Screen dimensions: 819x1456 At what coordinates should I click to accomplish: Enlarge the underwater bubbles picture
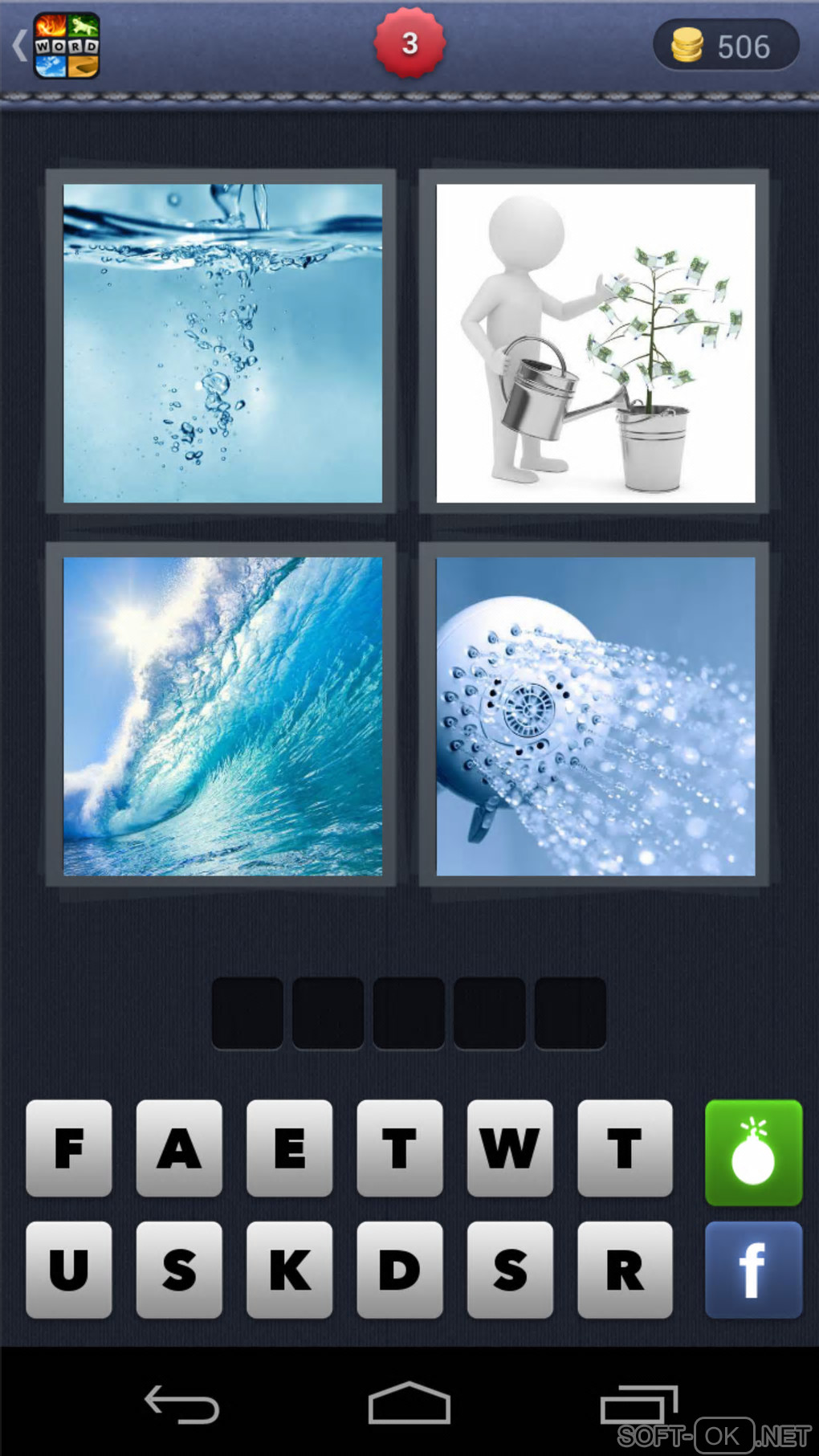pyautogui.click(x=222, y=343)
